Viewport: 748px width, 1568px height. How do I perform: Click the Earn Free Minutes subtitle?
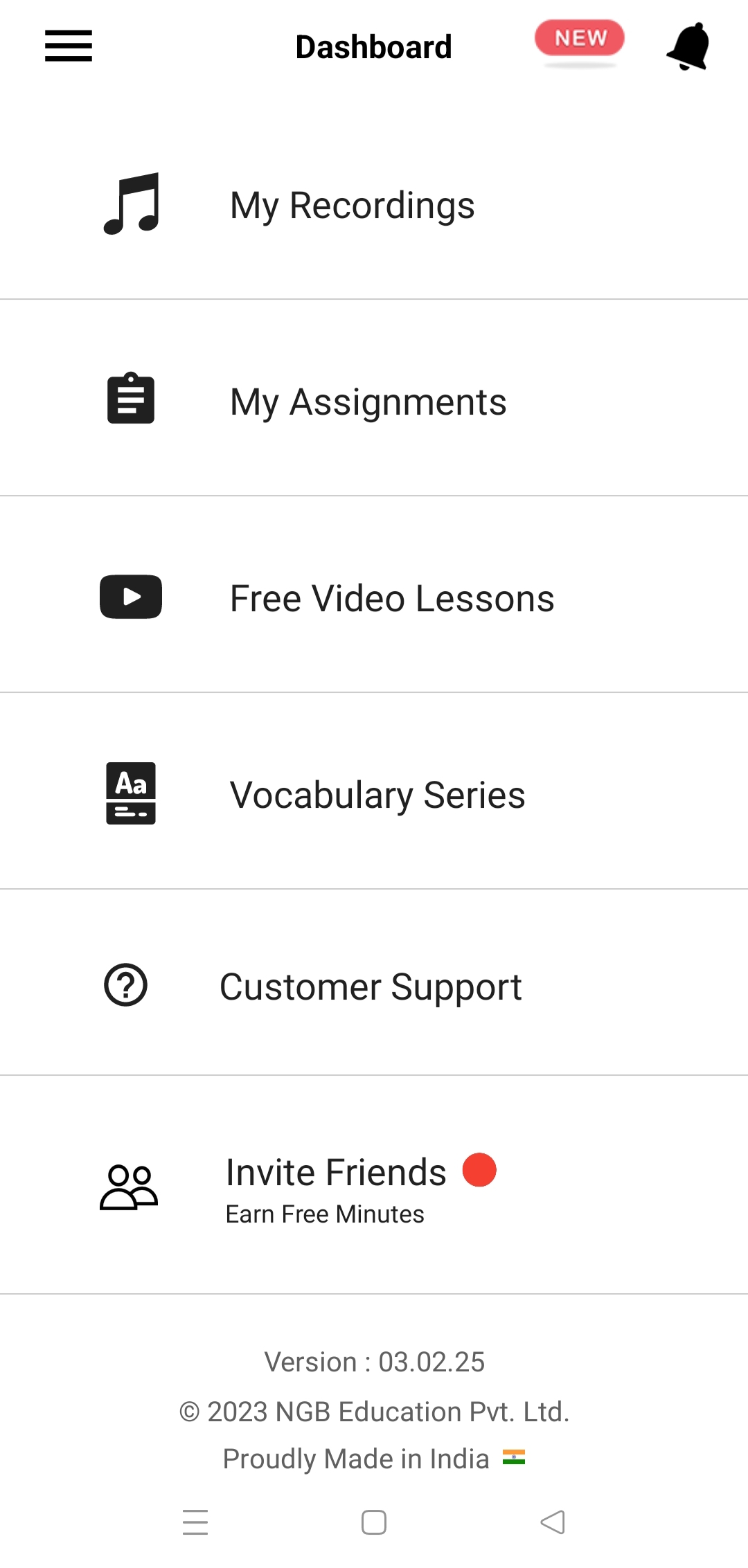[324, 1213]
